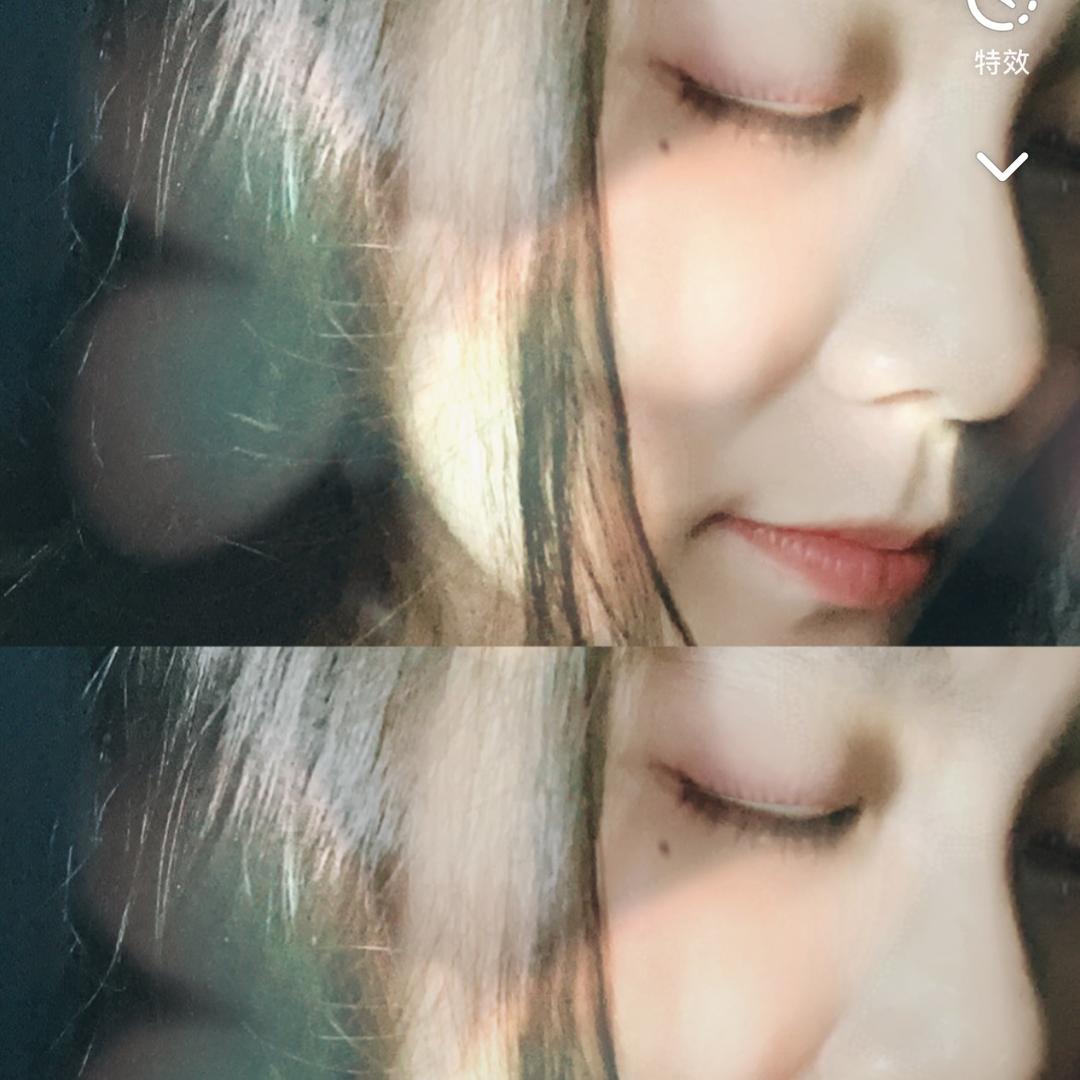This screenshot has width=1080, height=1080.
Task: Expand the side toolbar chevron
Action: pos(1002,166)
